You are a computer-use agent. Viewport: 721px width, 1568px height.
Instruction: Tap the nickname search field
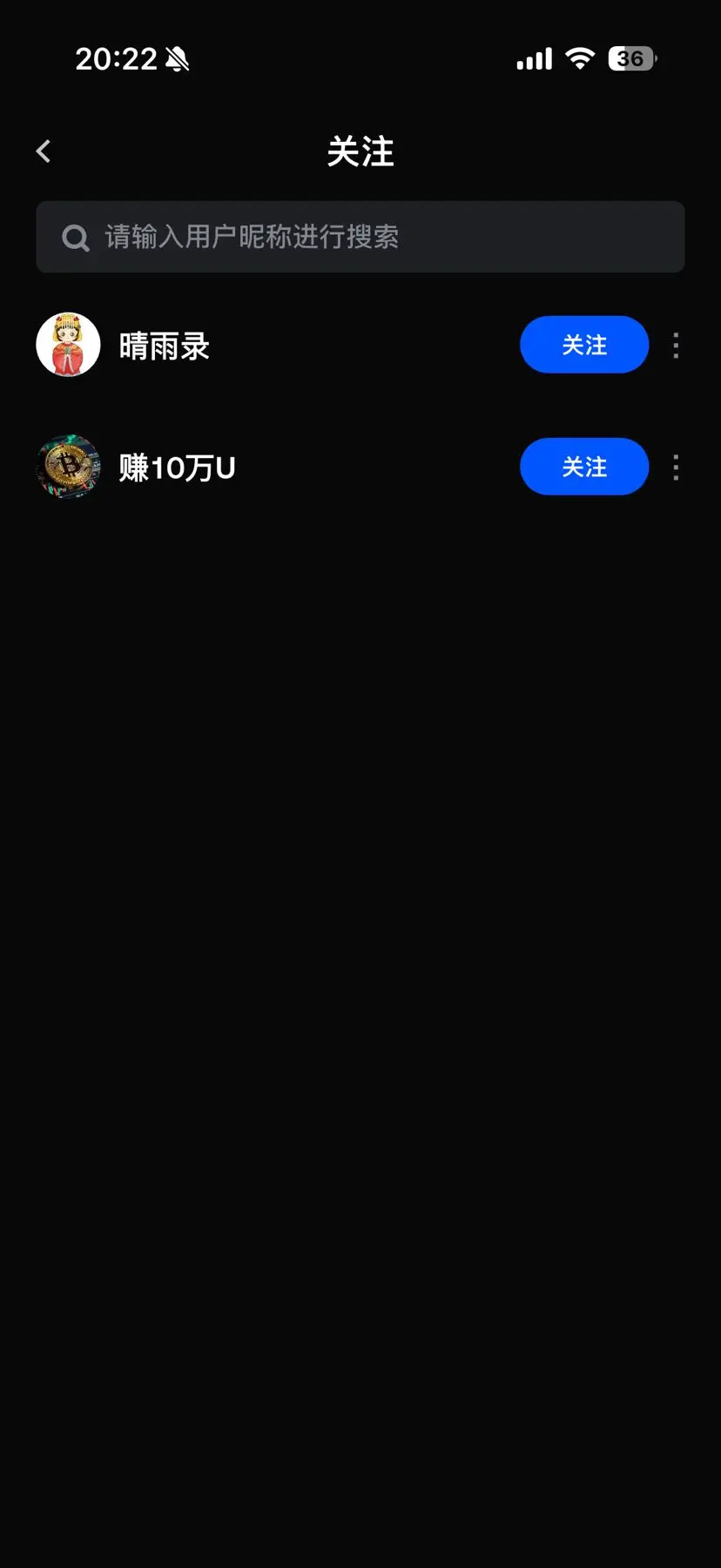(360, 237)
